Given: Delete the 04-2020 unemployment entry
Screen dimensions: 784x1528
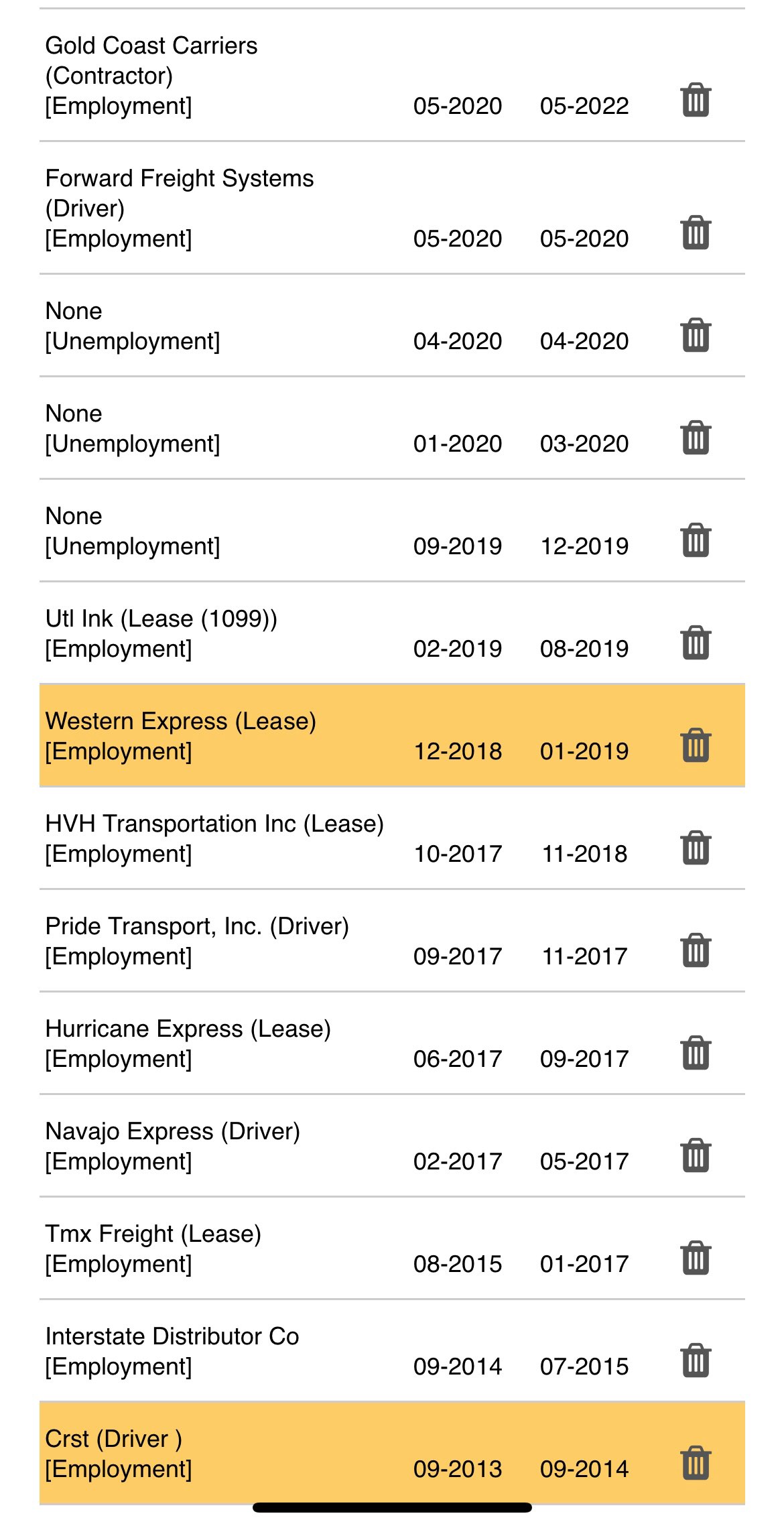Looking at the screenshot, I should click(696, 335).
